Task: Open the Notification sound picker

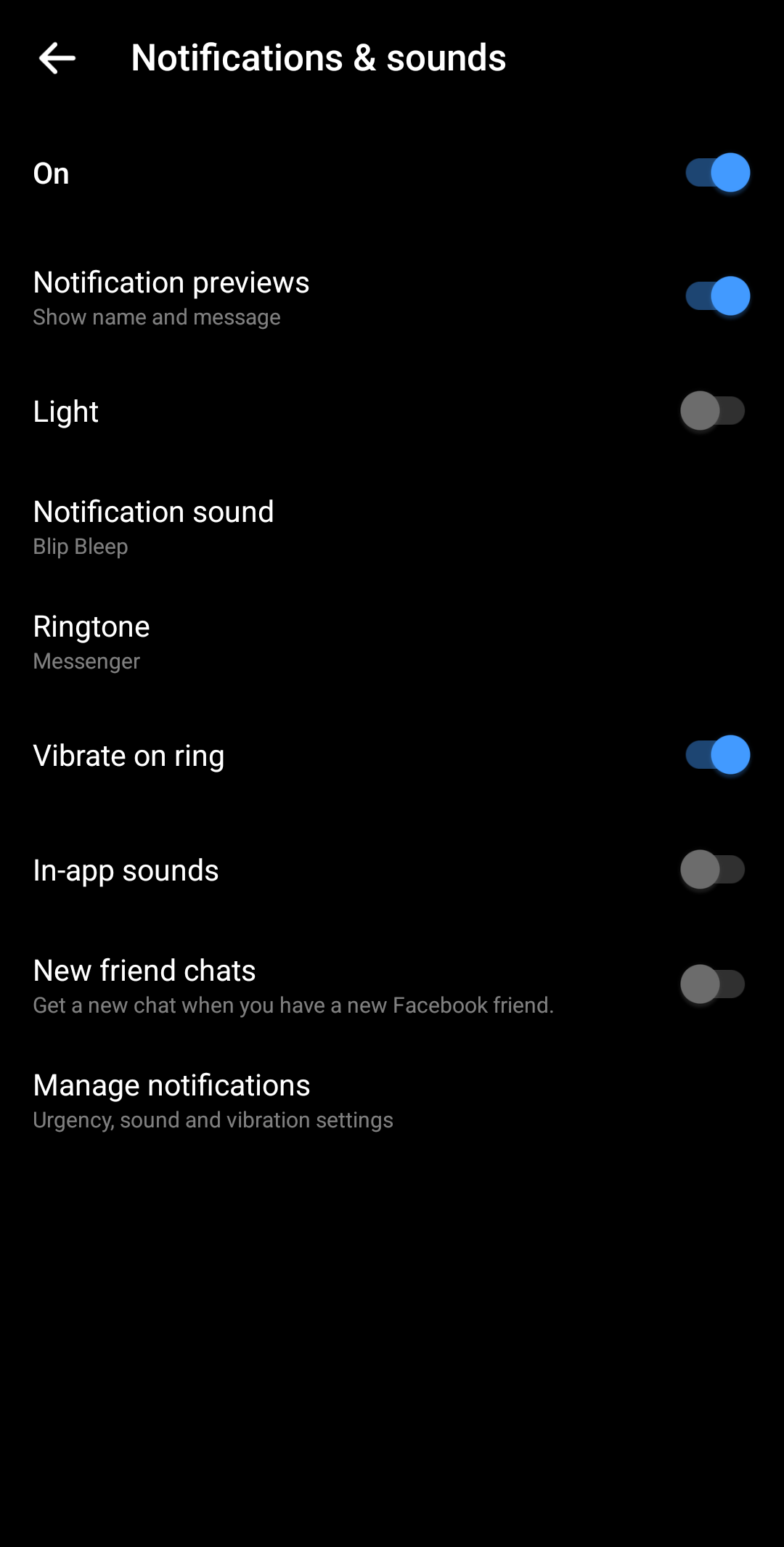Action: [154, 510]
